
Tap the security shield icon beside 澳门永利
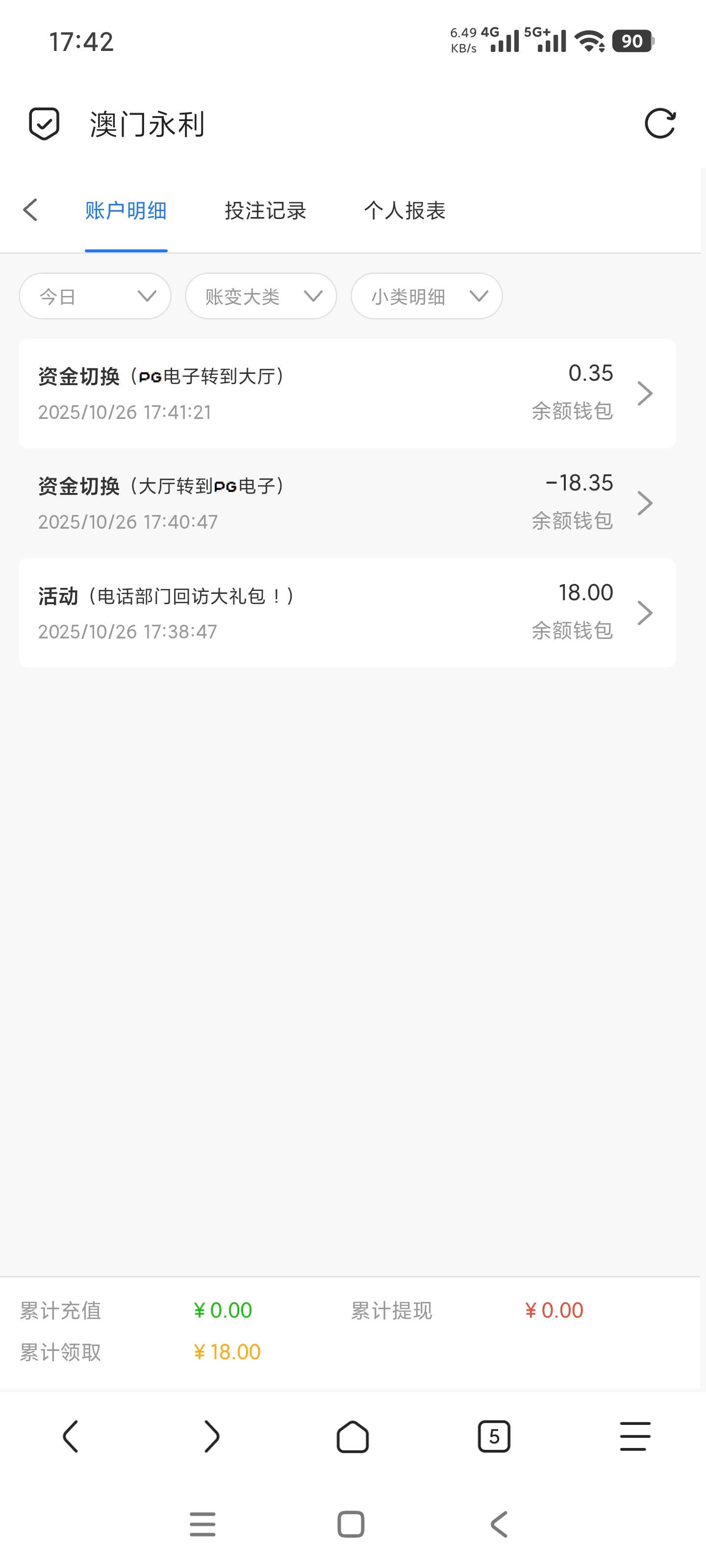(x=45, y=124)
